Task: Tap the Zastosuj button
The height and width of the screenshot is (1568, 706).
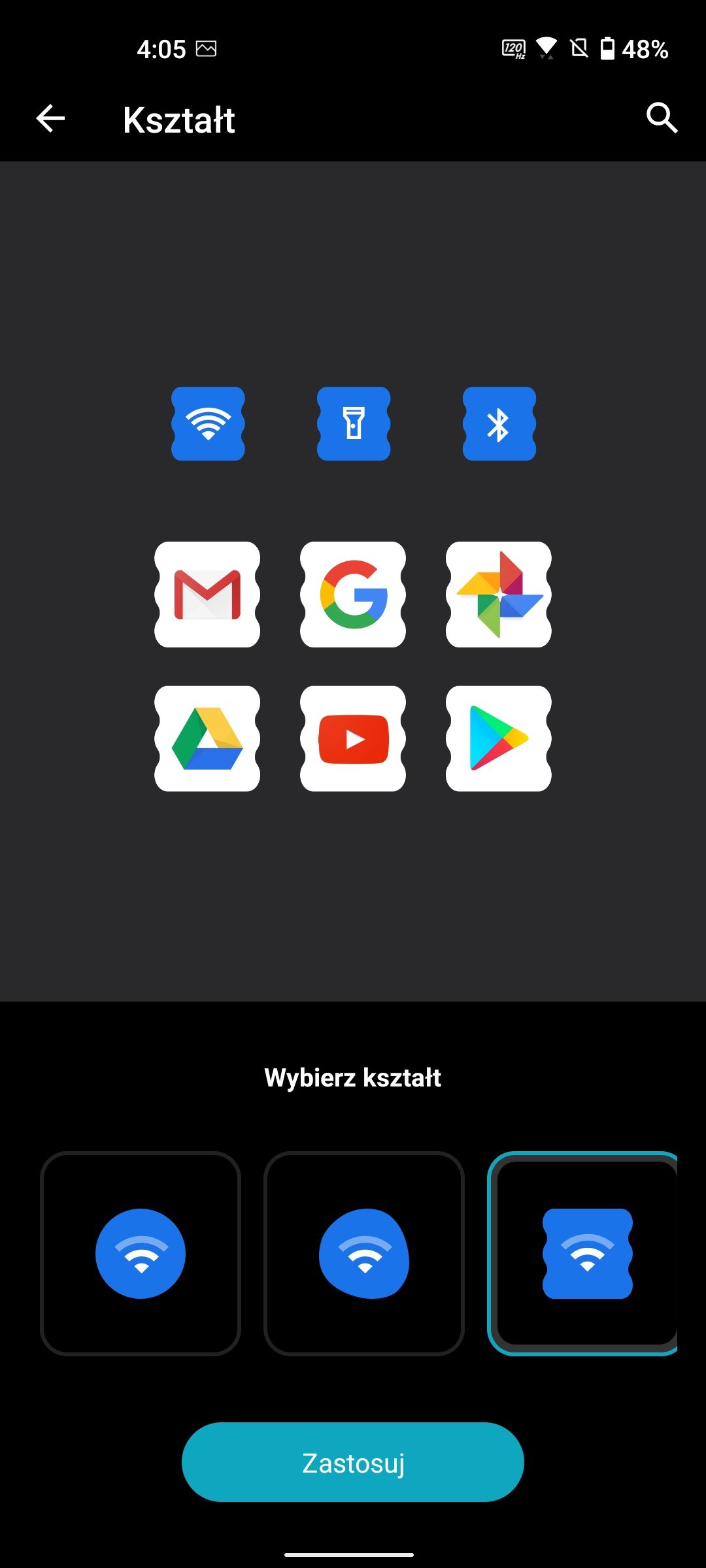Action: point(353,1462)
